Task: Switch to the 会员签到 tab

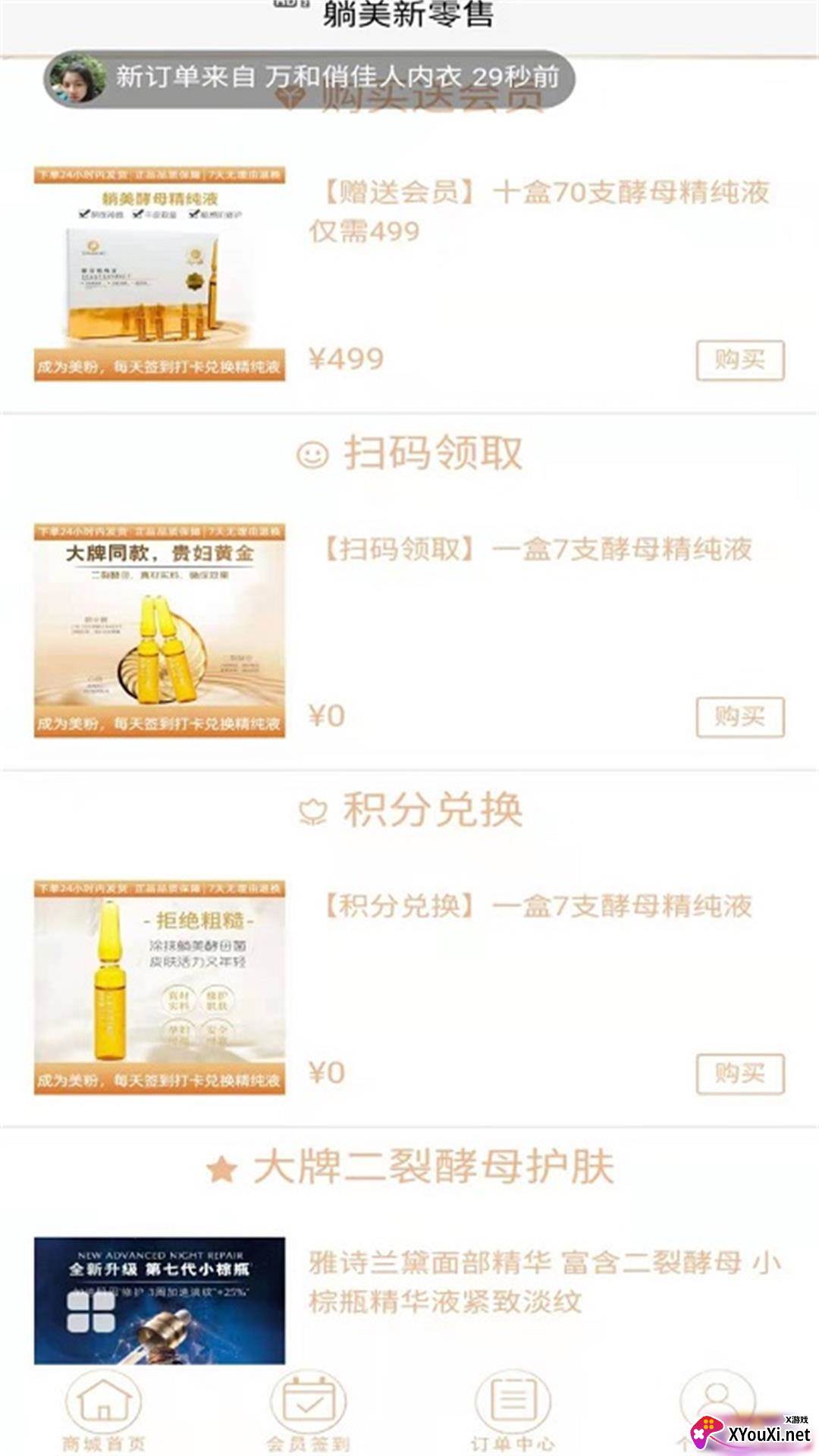Action: coord(308,1412)
